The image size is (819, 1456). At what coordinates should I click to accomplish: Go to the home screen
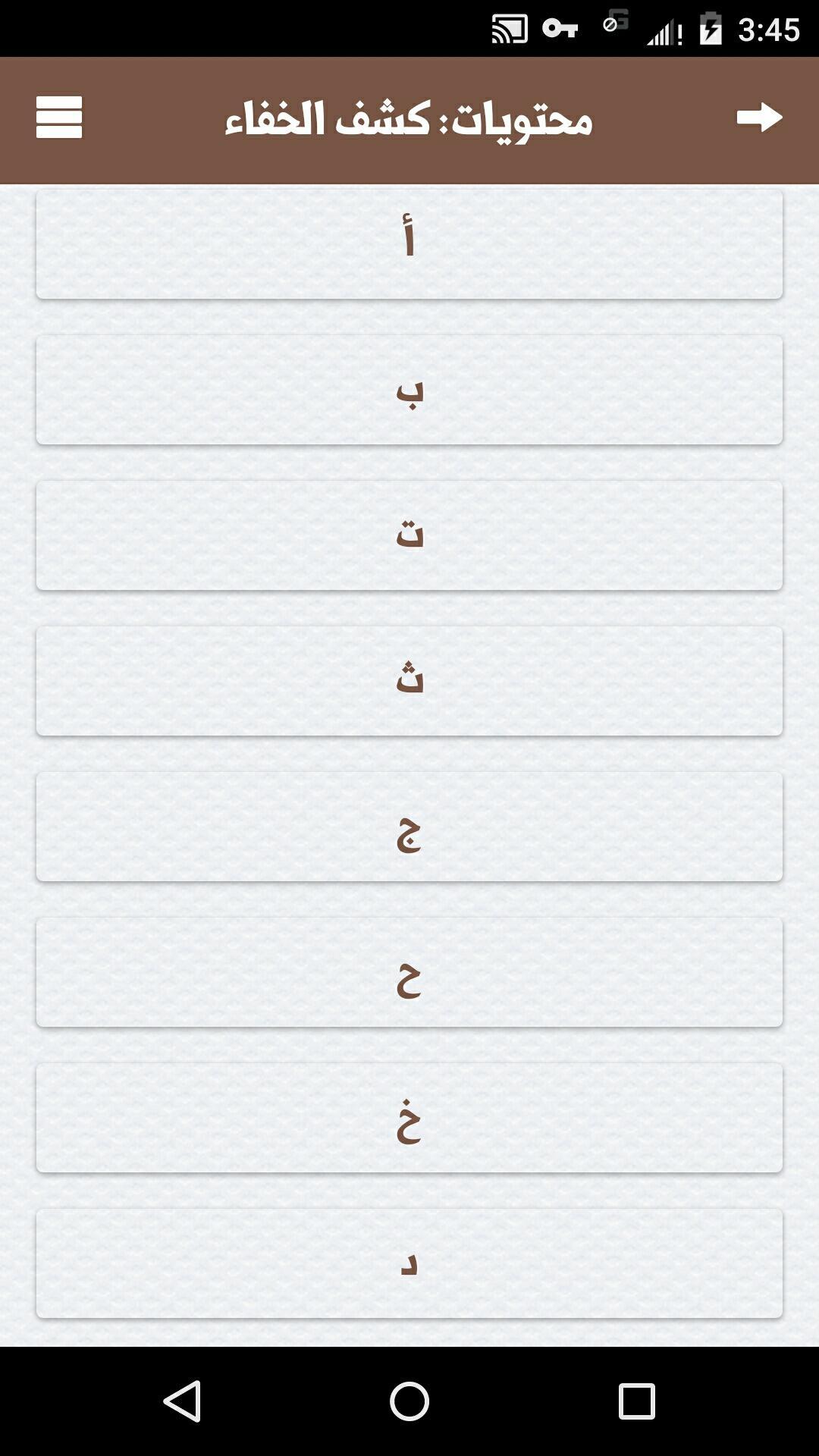coord(409,1400)
